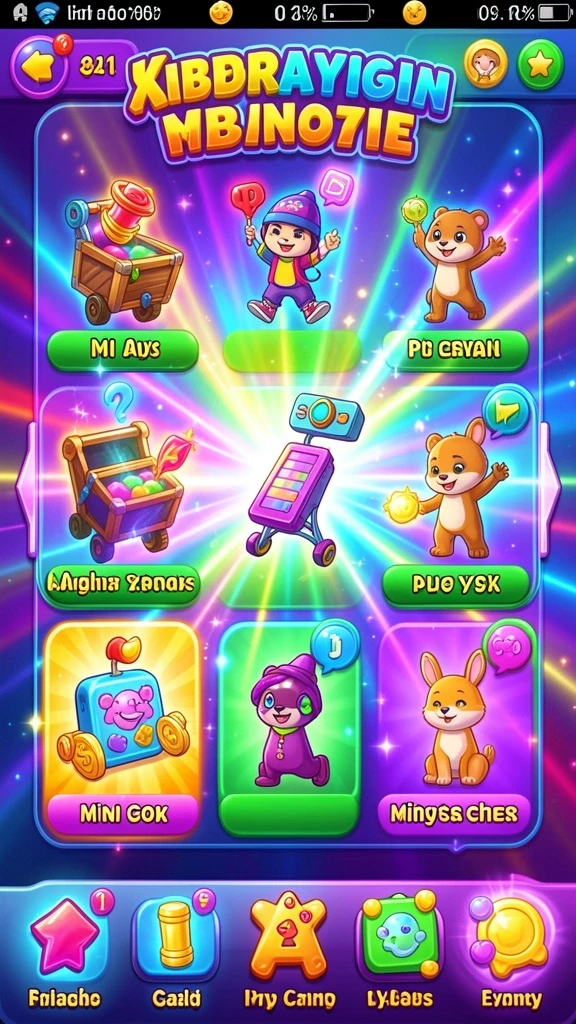Select the MI Ays button

click(x=122, y=351)
